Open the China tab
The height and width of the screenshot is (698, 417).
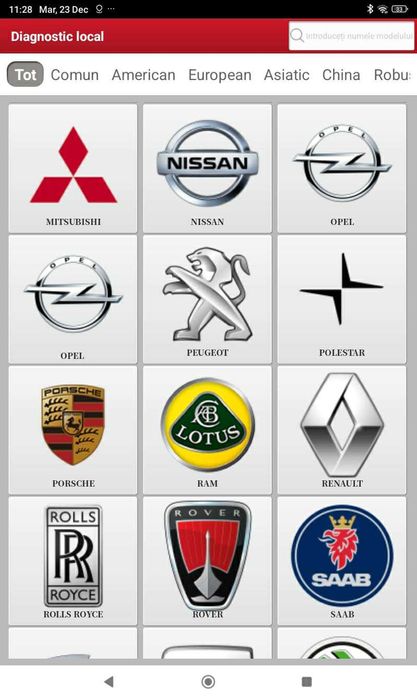point(341,75)
